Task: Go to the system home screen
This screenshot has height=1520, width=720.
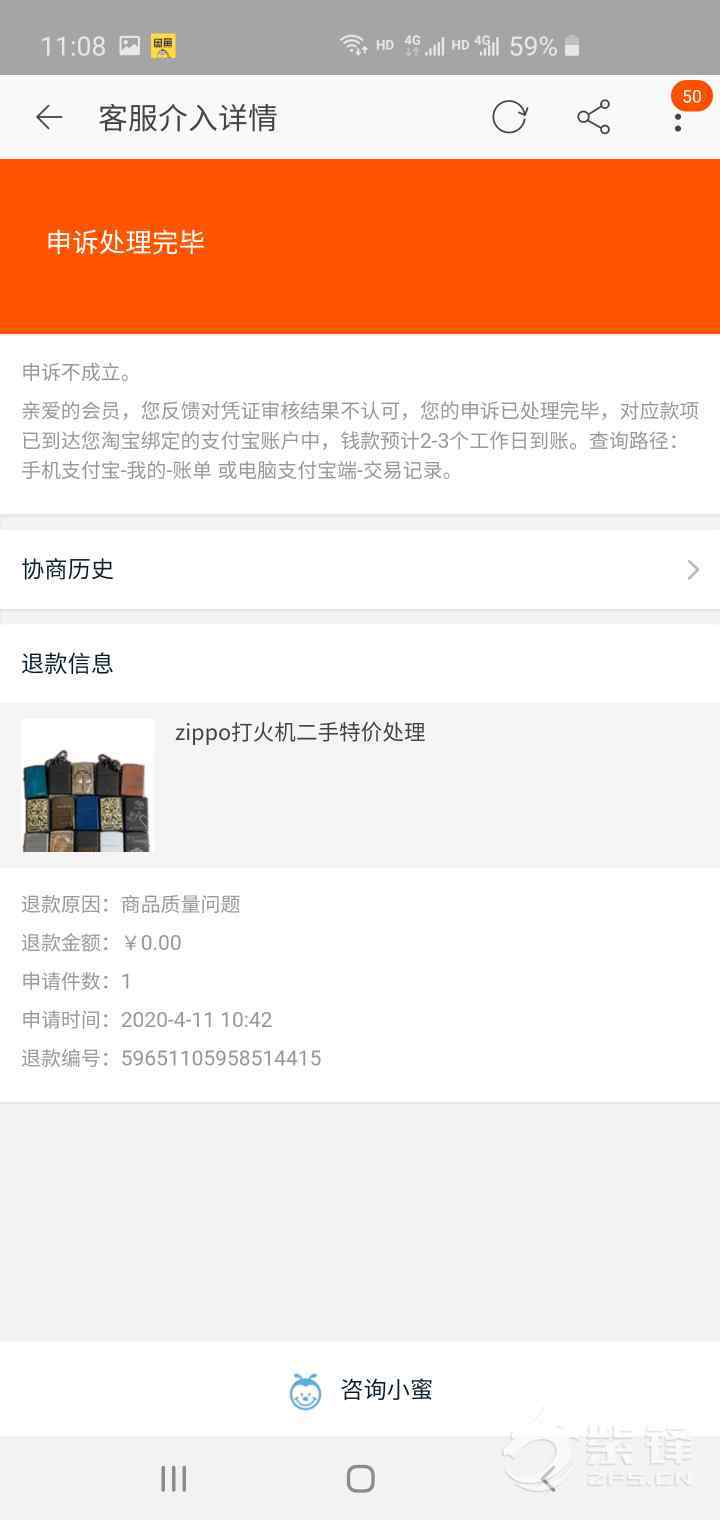Action: coord(360,1479)
